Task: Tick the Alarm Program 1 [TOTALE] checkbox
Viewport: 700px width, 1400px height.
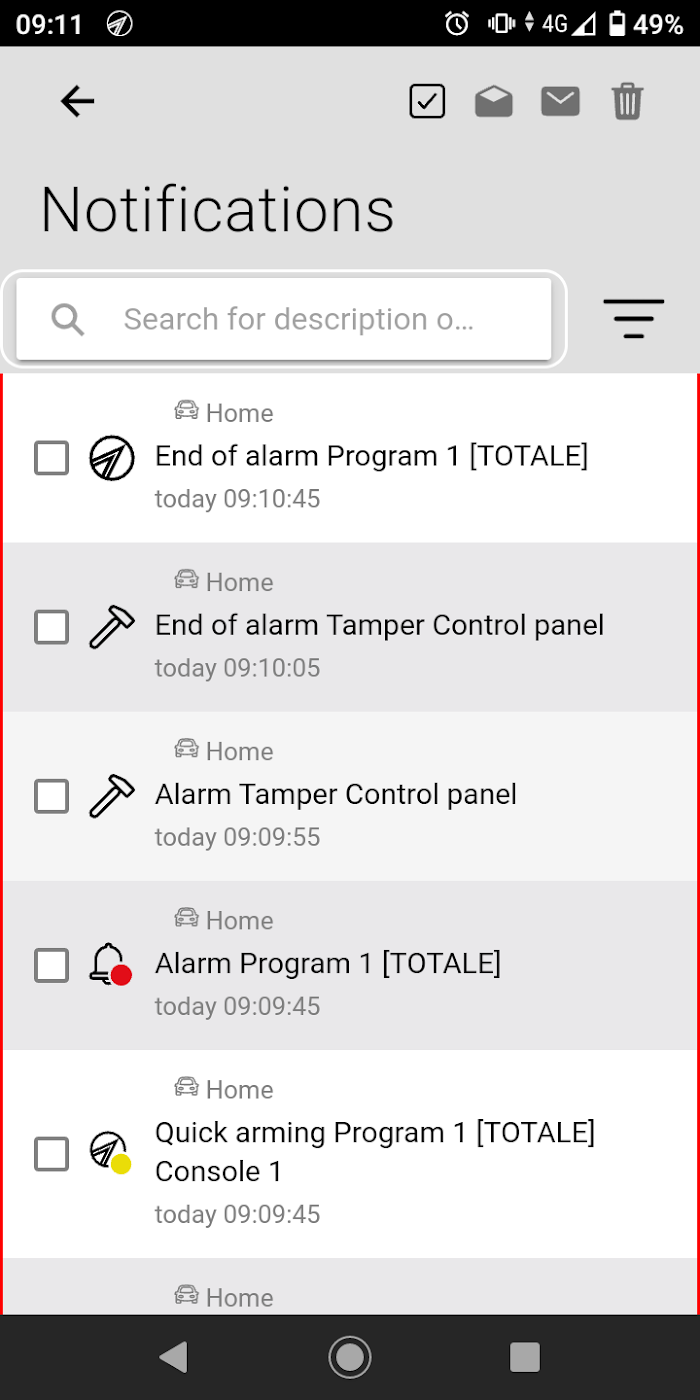Action: pyautogui.click(x=52, y=966)
